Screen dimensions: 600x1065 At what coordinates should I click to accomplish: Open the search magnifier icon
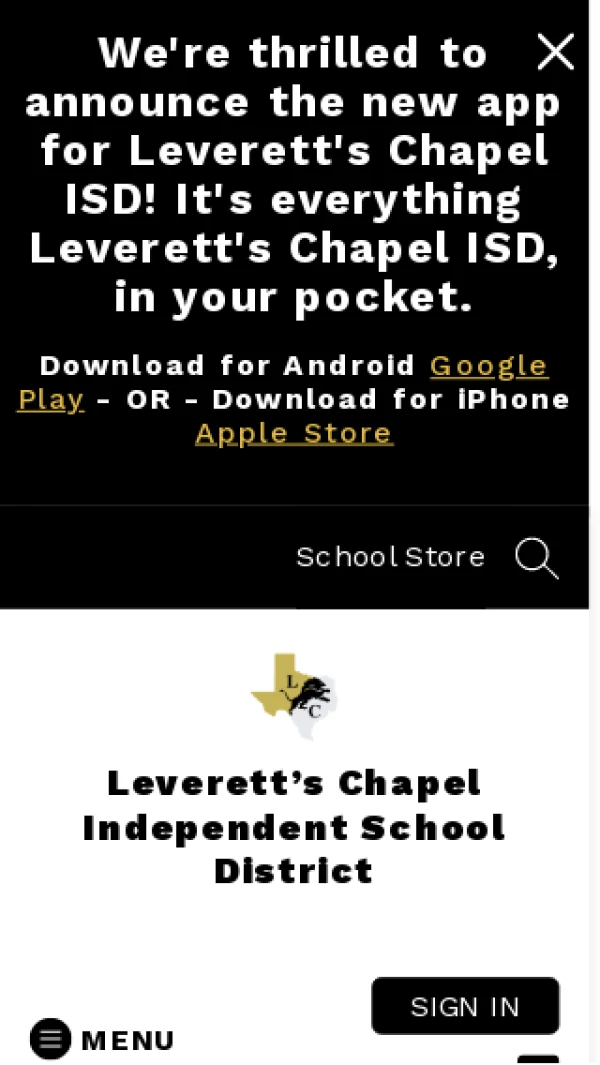point(536,558)
